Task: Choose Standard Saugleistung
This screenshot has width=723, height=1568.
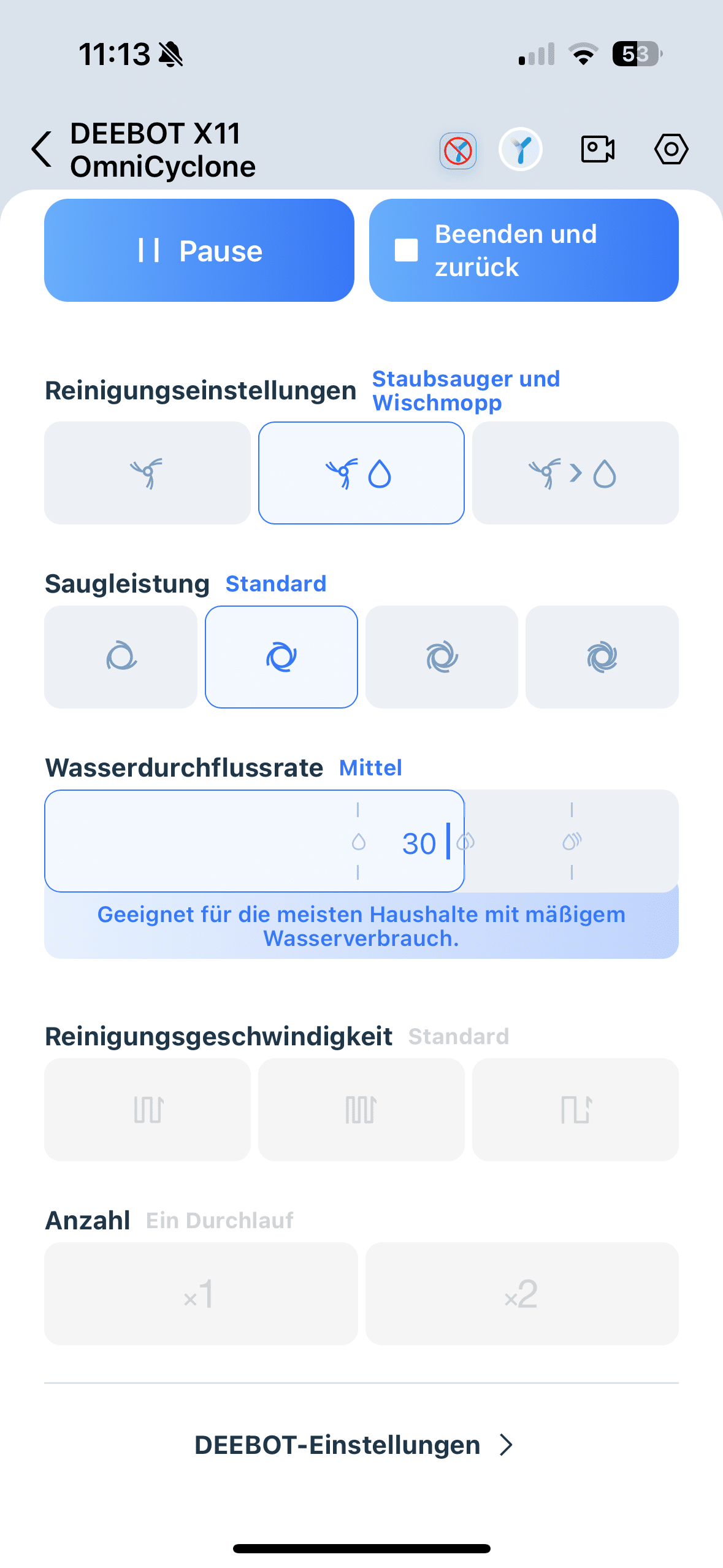Action: click(x=281, y=657)
